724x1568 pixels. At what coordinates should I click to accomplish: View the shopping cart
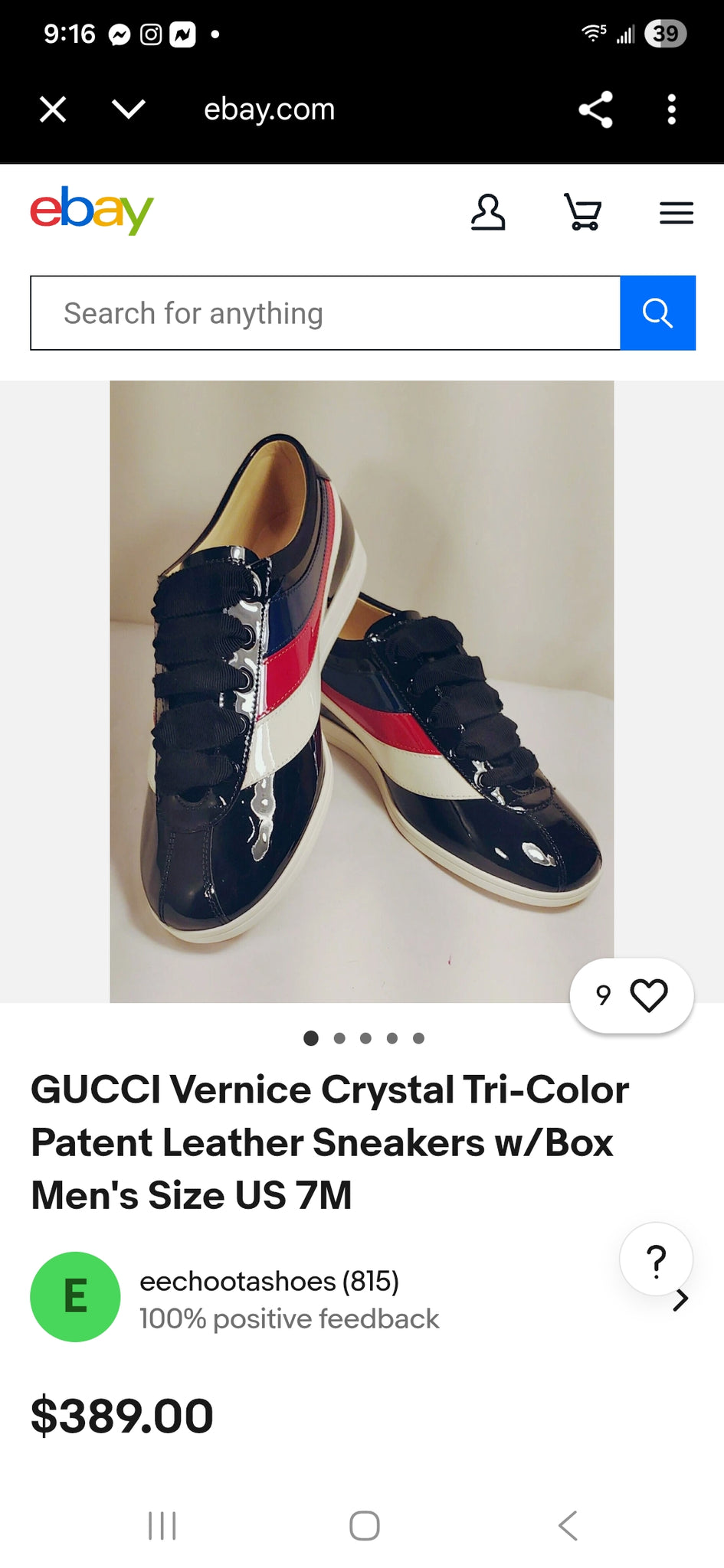[583, 212]
